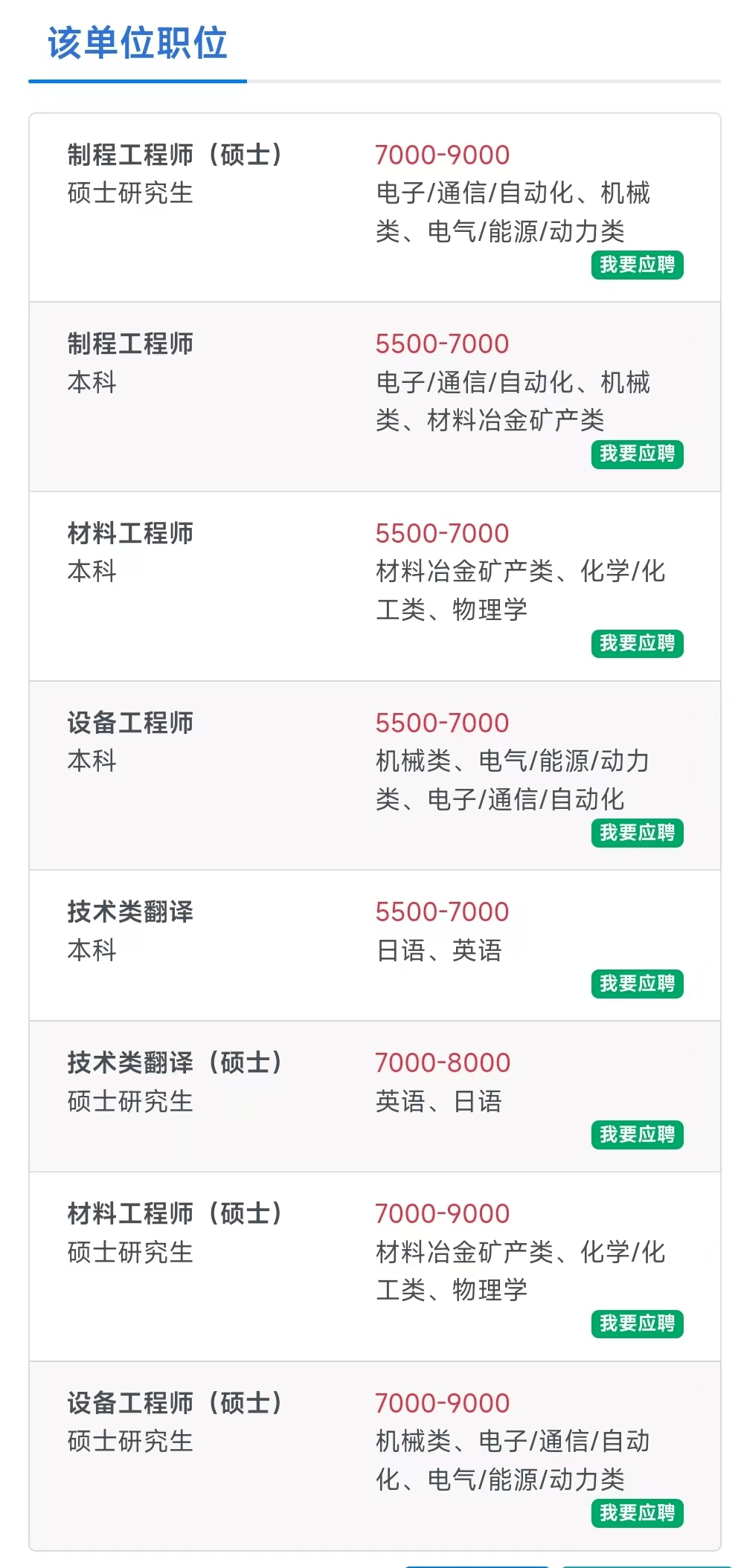
Task: Apply to 技术类翻译（硕士） position
Action: pos(637,1135)
